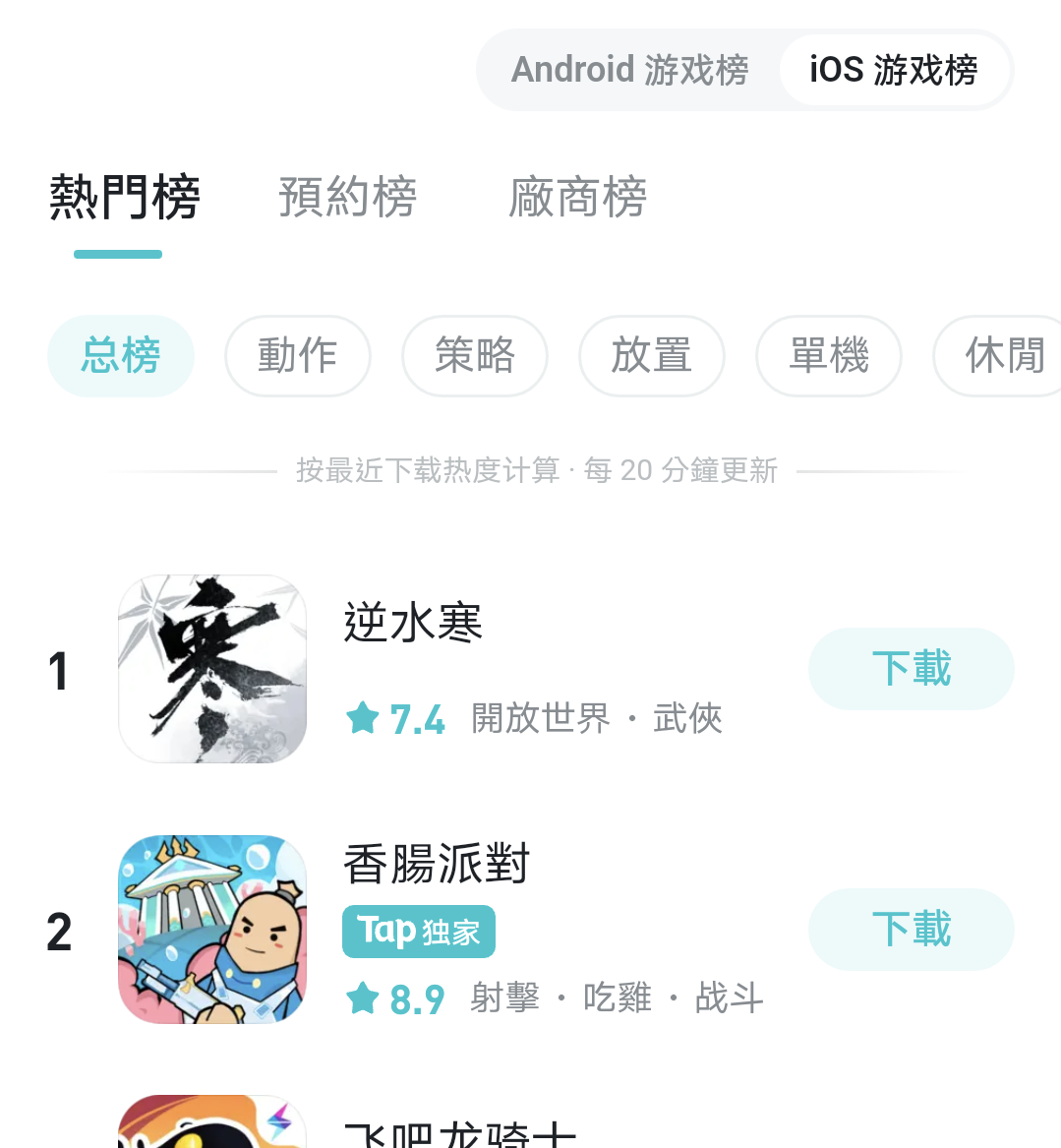1061x1148 pixels.
Task: Choose the 总榜 filter chip
Action: click(x=121, y=356)
